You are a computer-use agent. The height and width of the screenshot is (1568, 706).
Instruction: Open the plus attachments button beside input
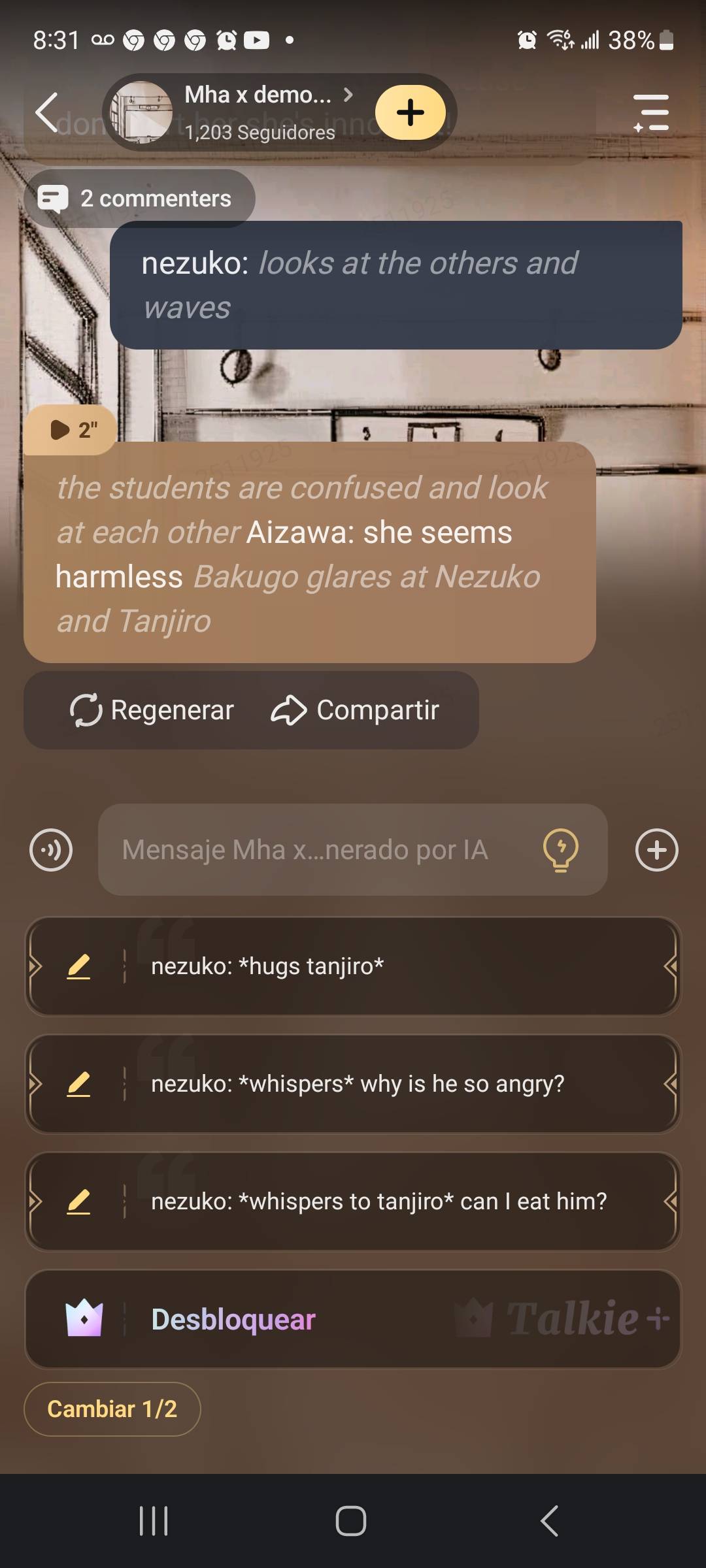pos(656,850)
